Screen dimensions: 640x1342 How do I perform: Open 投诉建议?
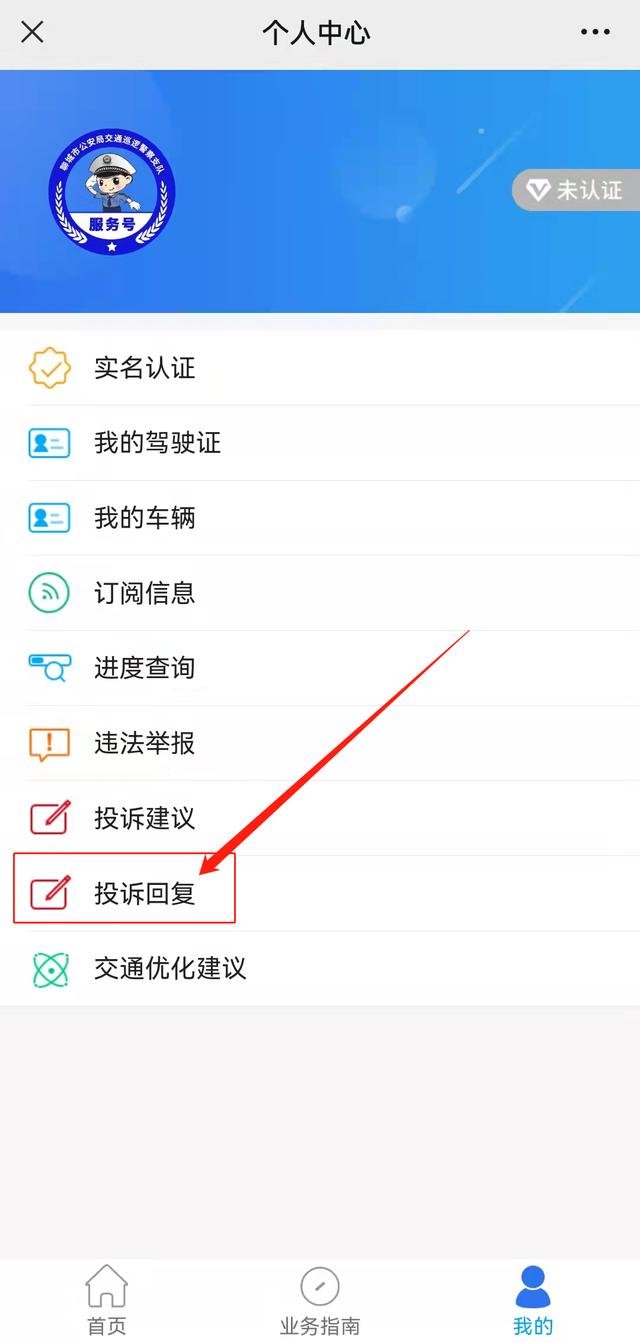click(320, 818)
